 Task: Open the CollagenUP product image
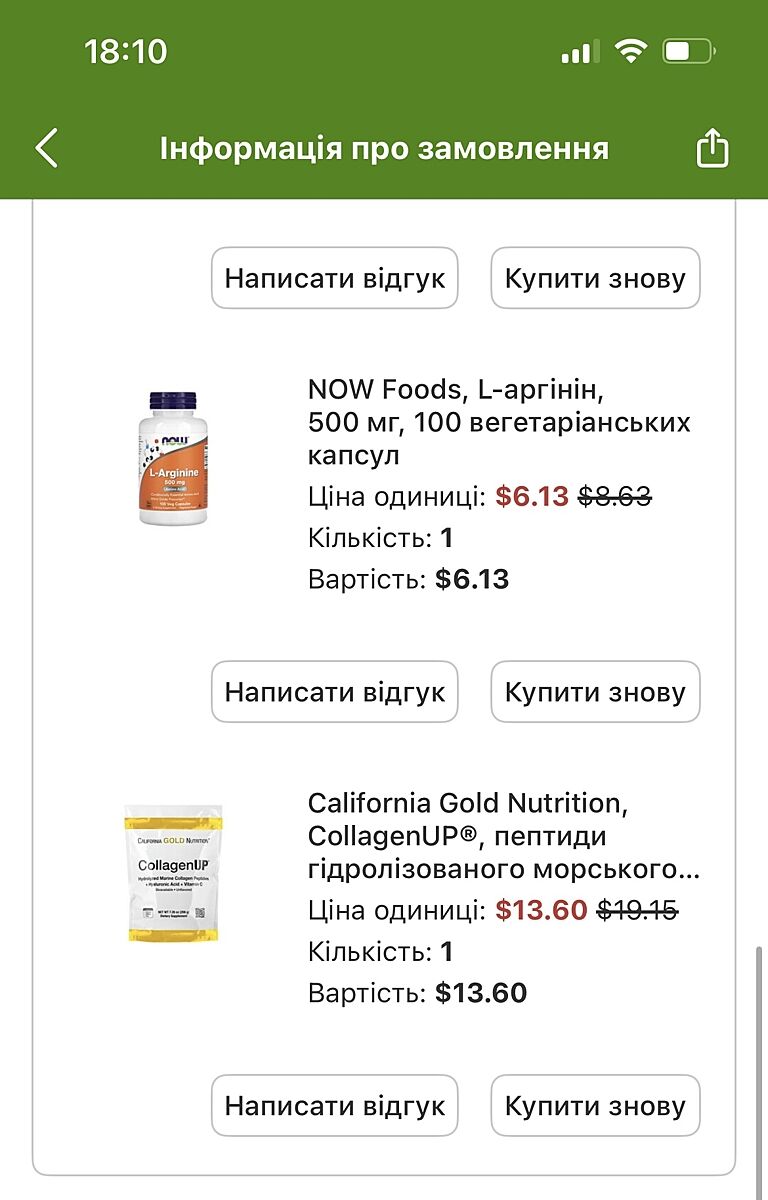click(173, 872)
